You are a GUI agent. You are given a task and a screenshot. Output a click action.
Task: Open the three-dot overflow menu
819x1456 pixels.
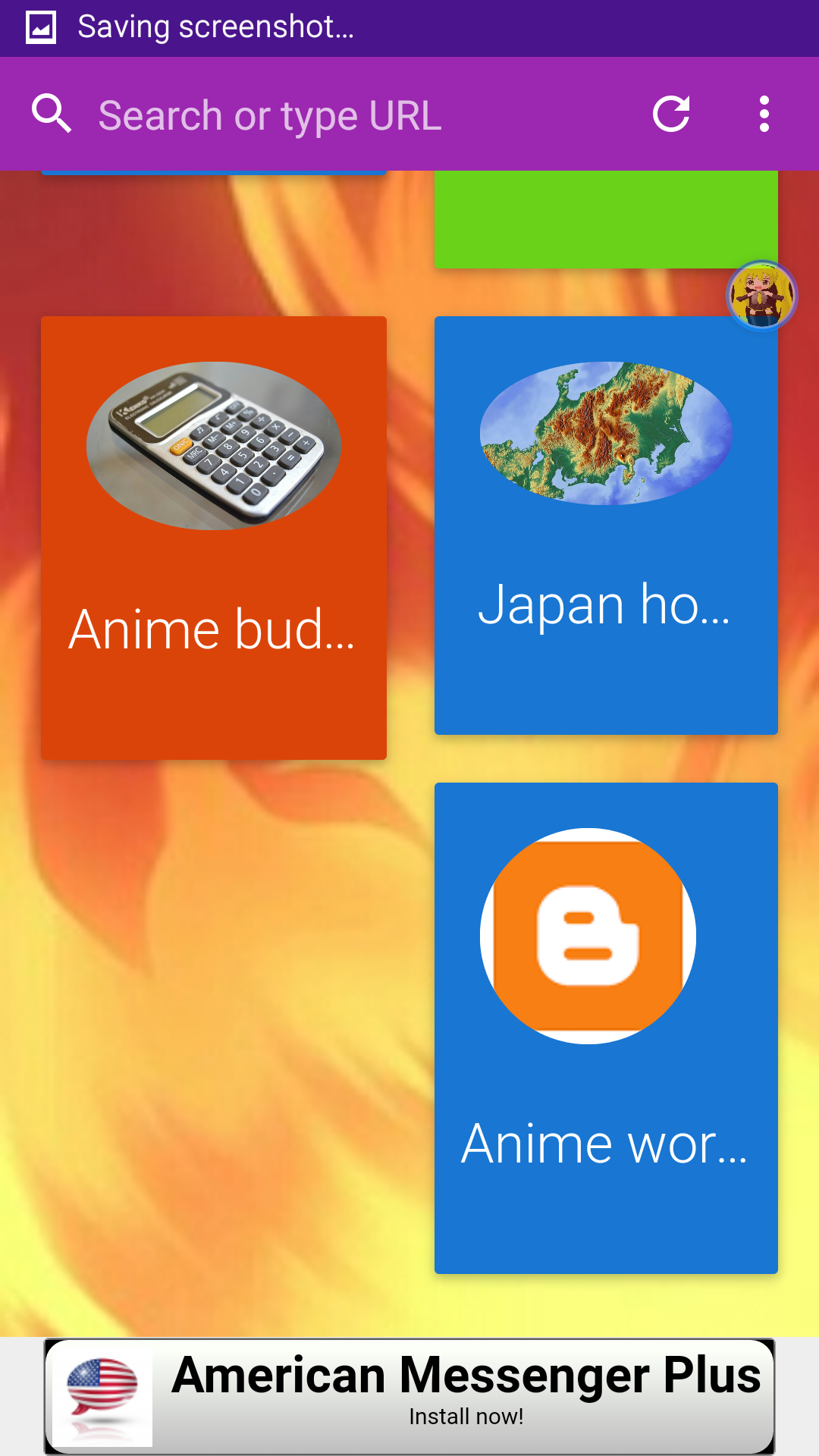click(764, 115)
